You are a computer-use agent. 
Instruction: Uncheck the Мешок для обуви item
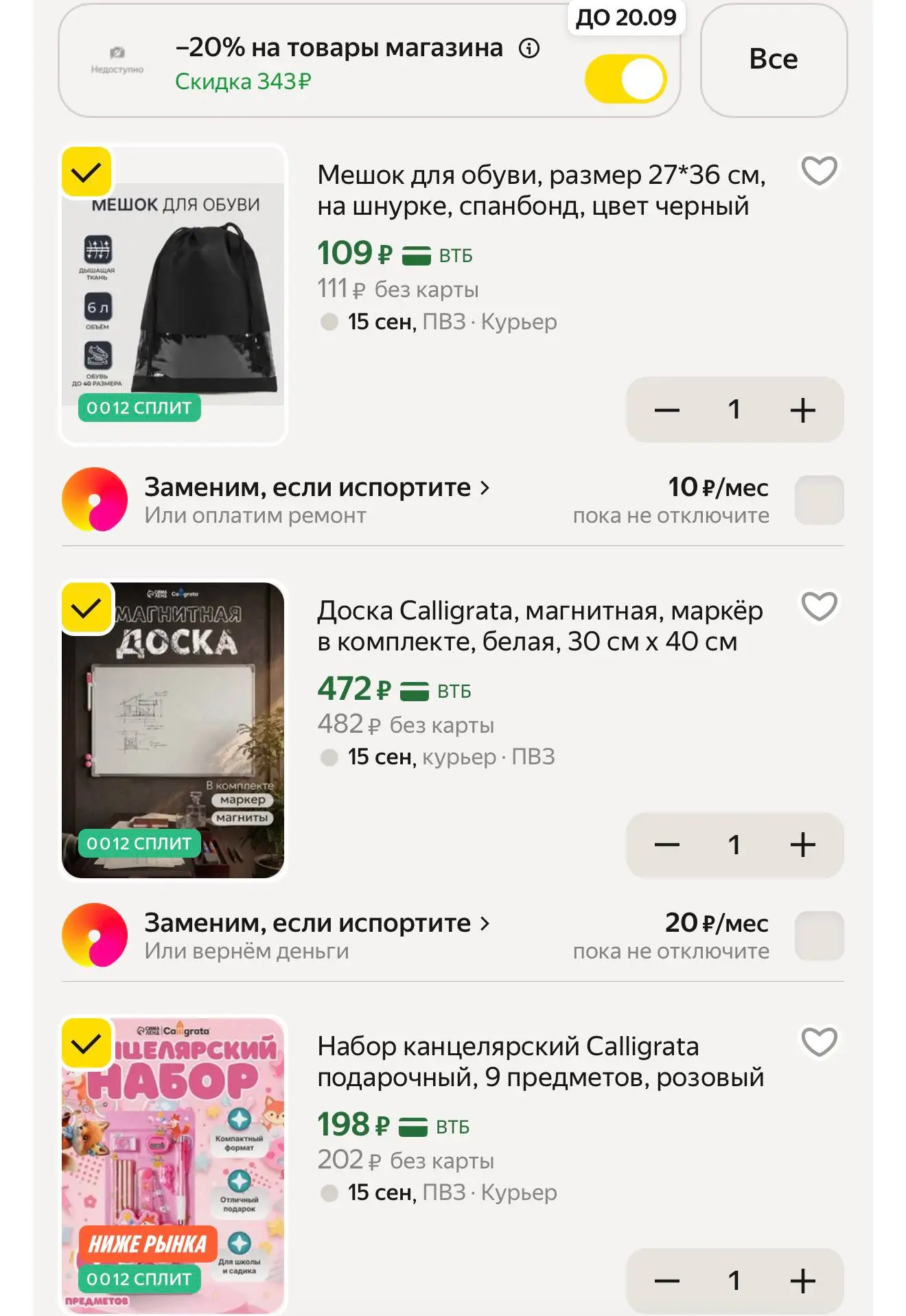(x=86, y=172)
